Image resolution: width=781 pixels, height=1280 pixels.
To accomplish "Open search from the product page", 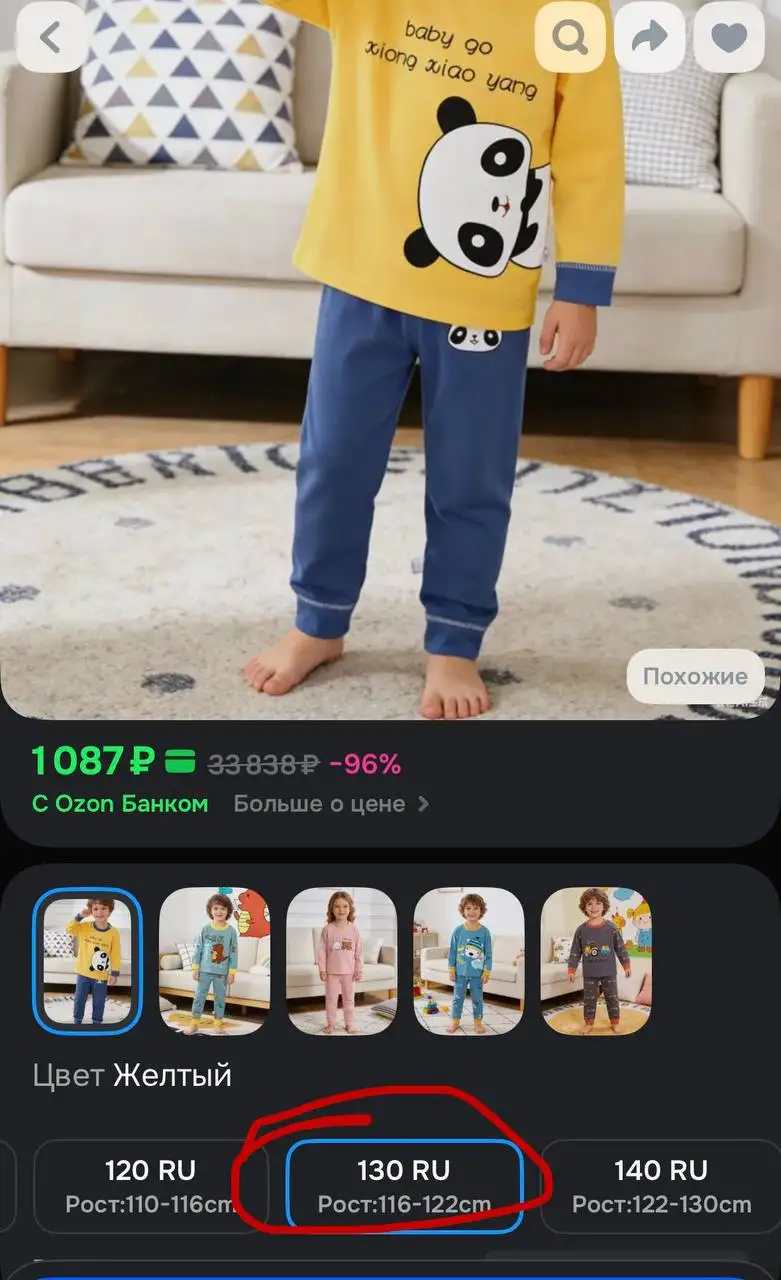I will (570, 38).
